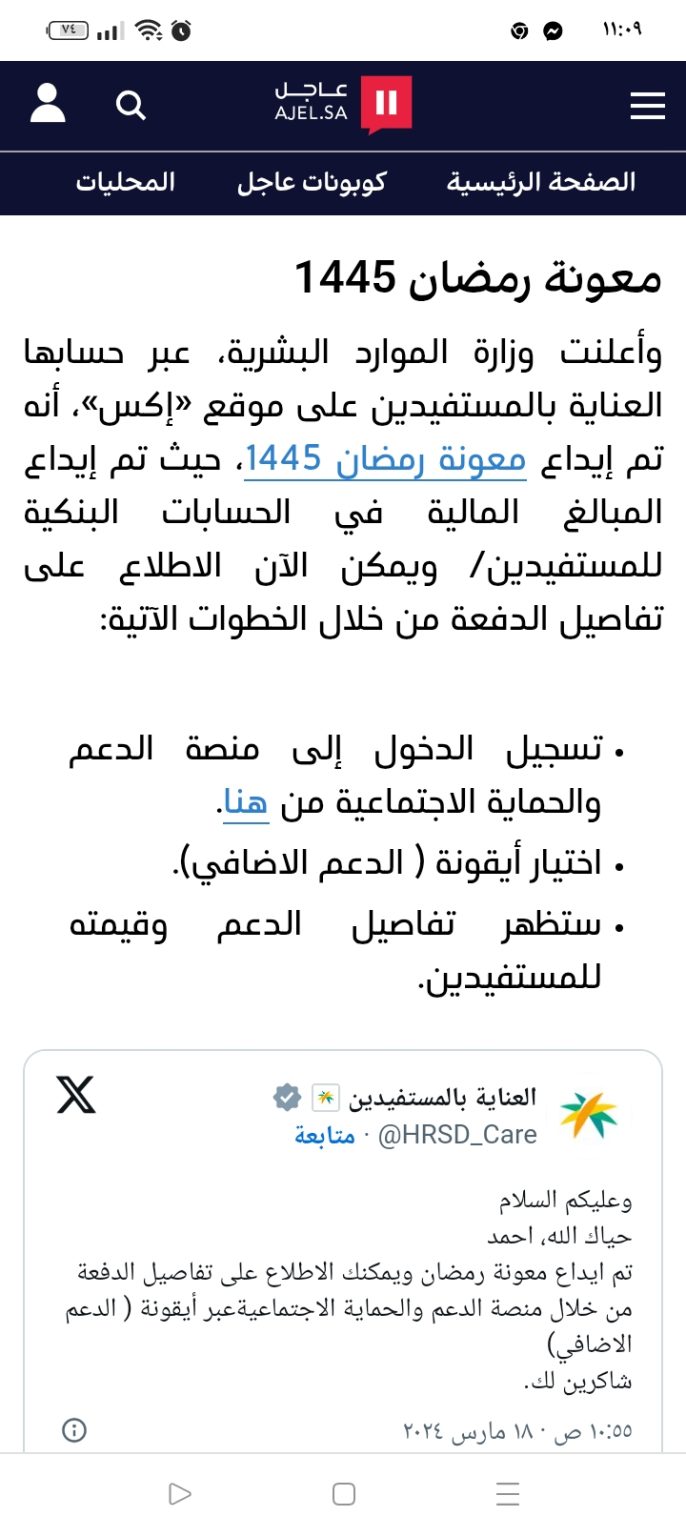Image resolution: width=686 pixels, height=1536 pixels.
Task: Open the search icon
Action: (x=131, y=105)
